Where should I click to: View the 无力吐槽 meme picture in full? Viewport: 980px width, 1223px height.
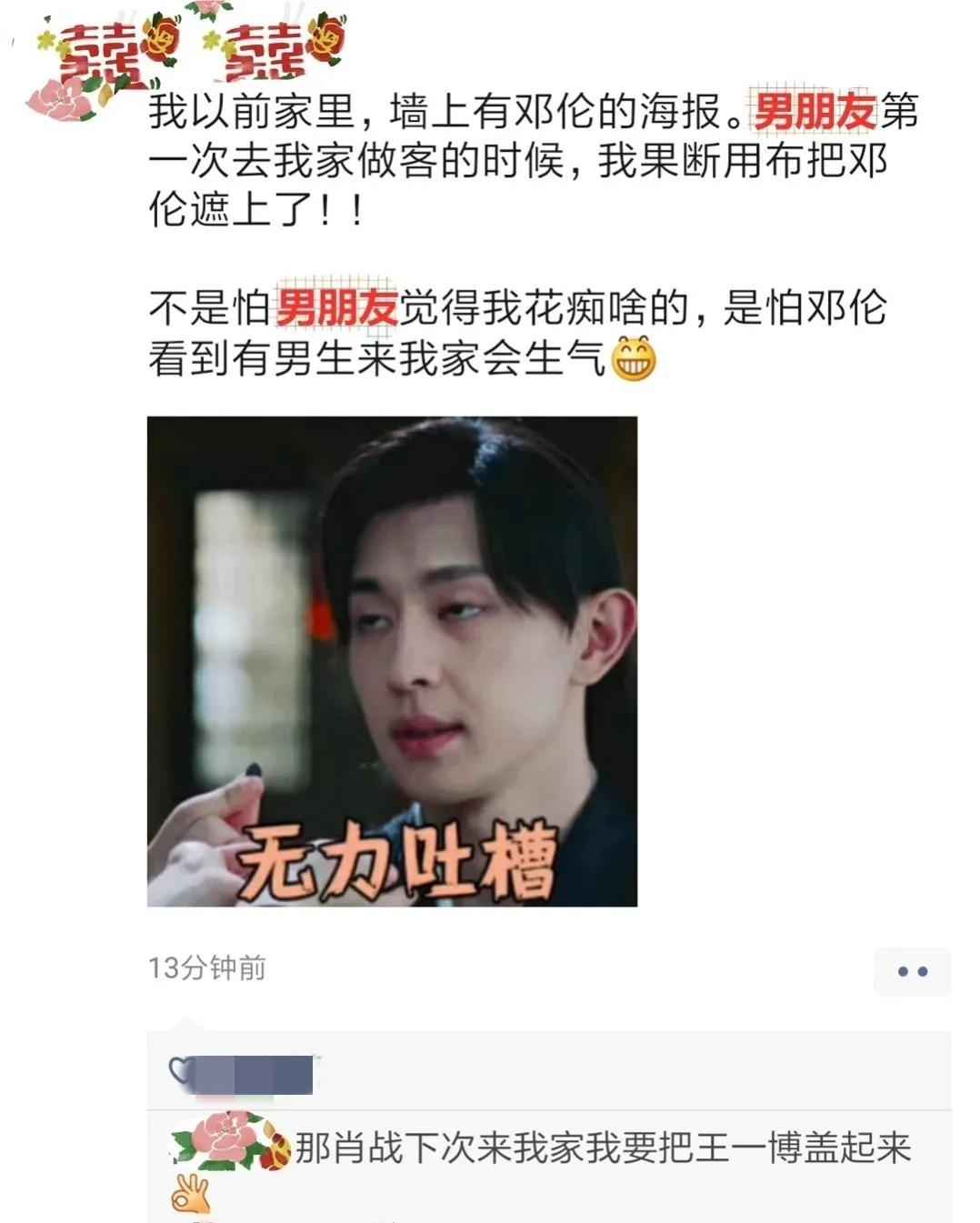(x=392, y=661)
